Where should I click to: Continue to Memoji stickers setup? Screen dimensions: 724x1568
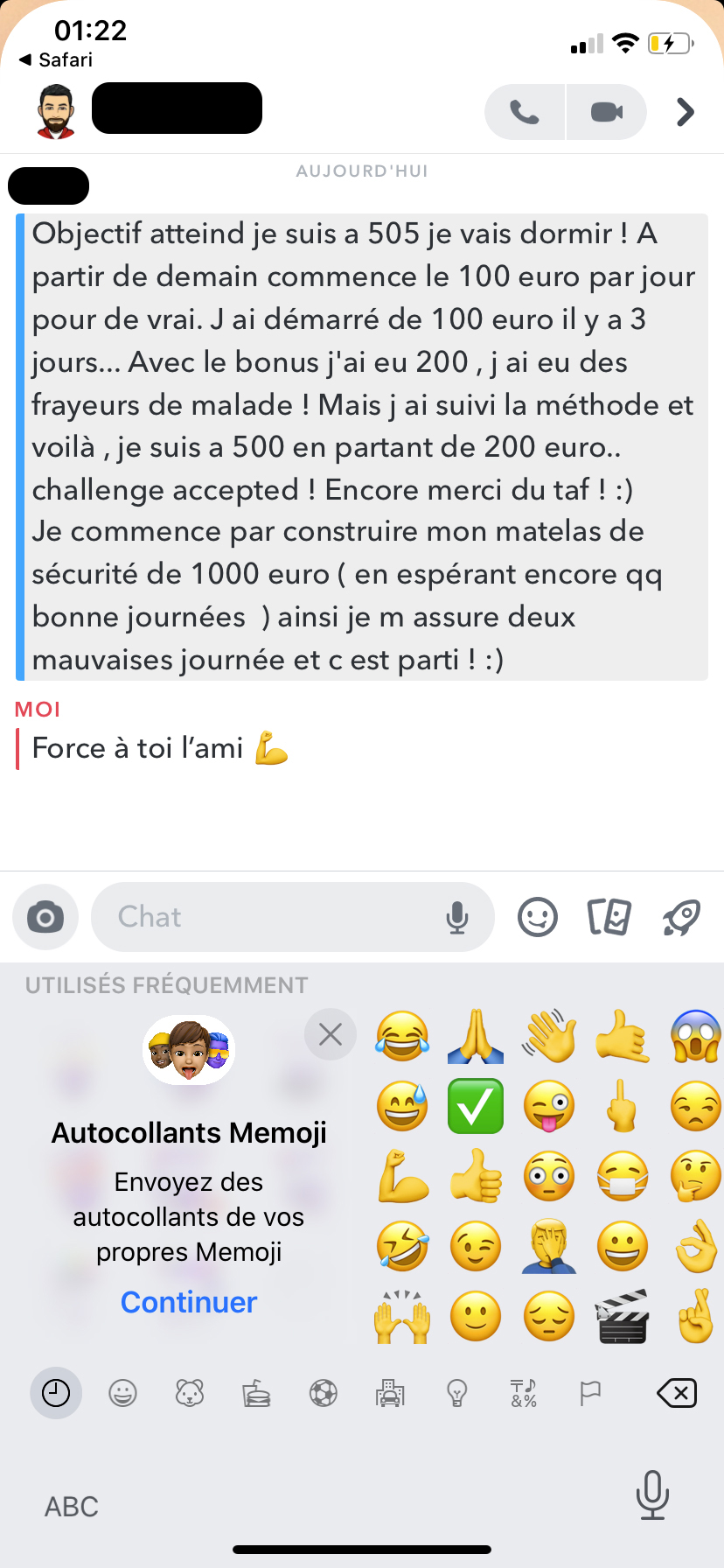pos(189,1302)
